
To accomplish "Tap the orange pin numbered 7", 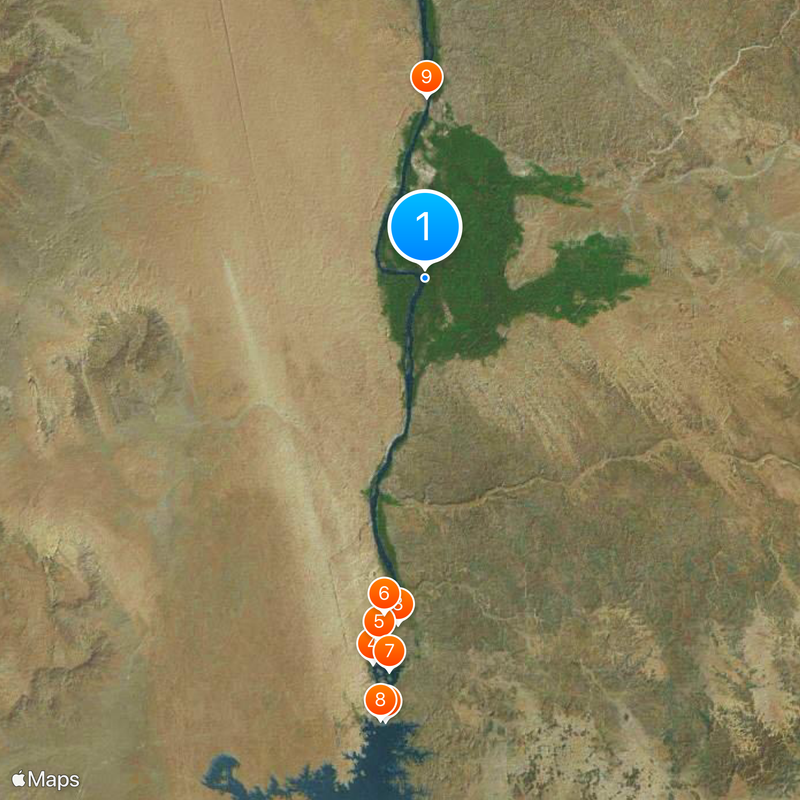I will pyautogui.click(x=390, y=651).
